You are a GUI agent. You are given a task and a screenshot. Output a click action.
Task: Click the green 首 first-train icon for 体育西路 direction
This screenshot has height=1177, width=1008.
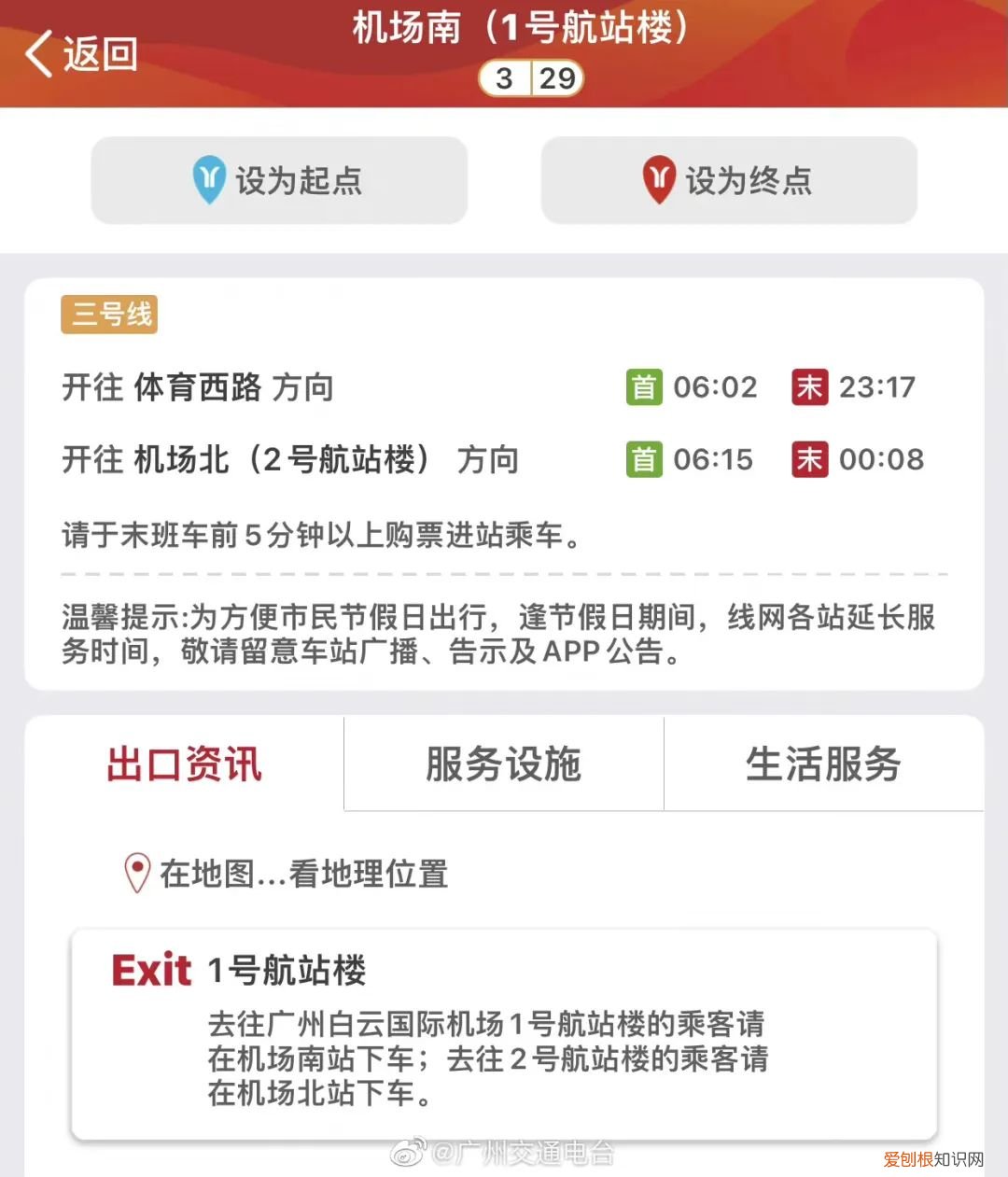tap(644, 386)
